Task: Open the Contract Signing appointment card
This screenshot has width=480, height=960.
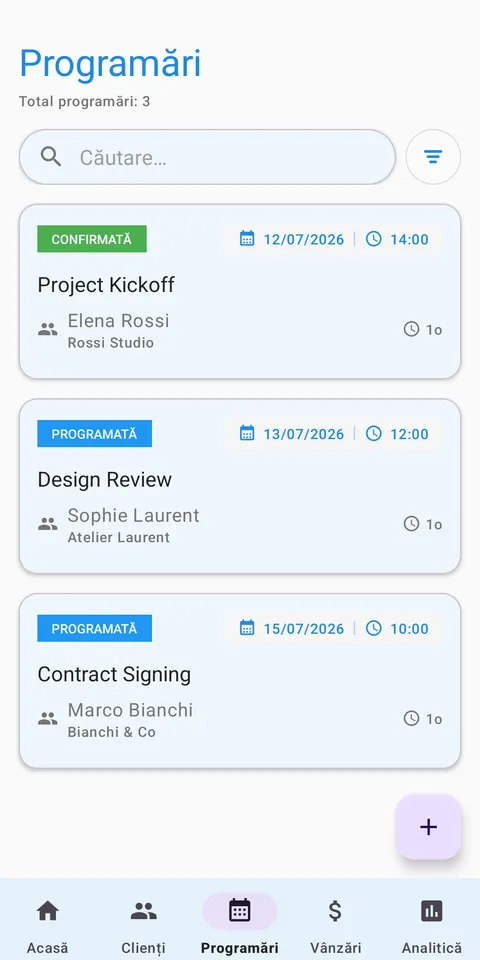Action: click(x=240, y=681)
